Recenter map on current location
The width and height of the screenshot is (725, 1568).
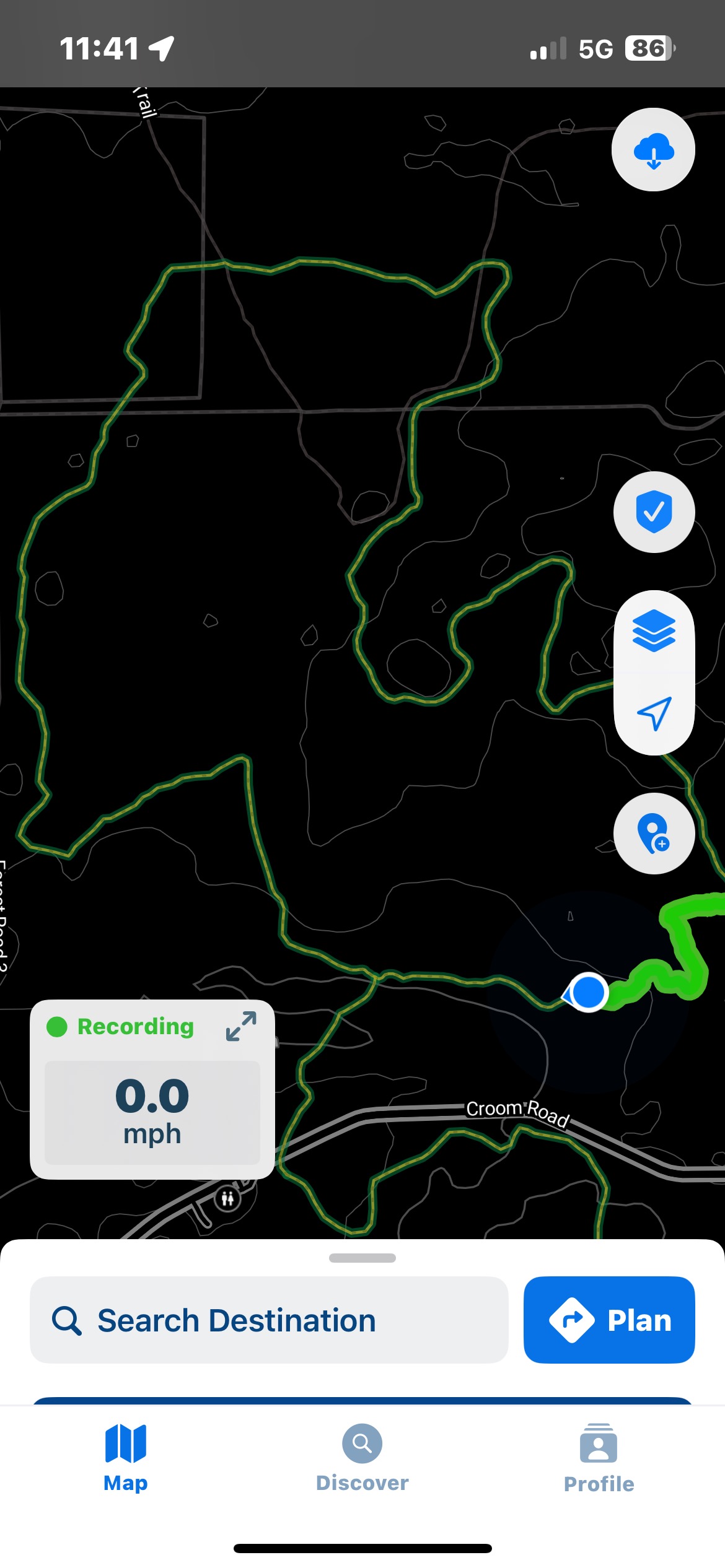(654, 714)
